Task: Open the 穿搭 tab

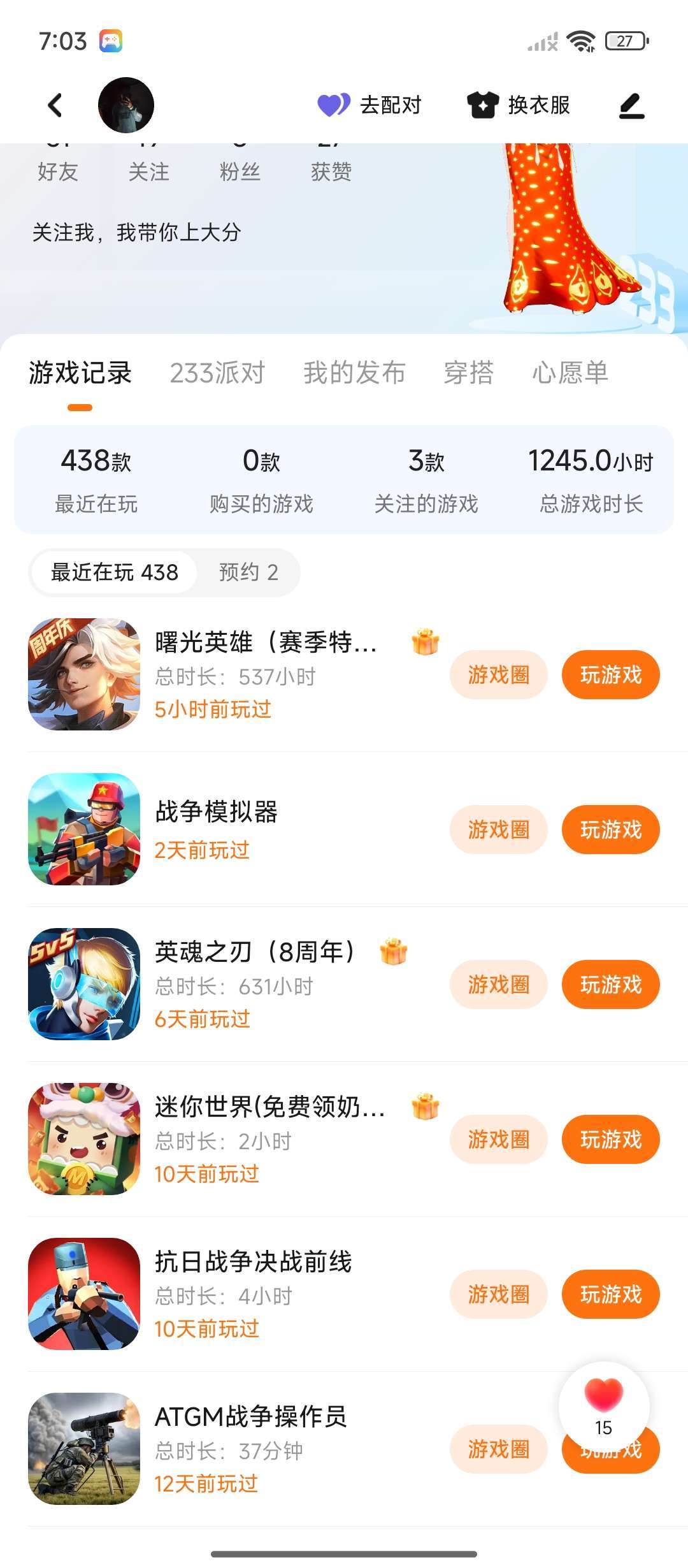Action: point(468,373)
